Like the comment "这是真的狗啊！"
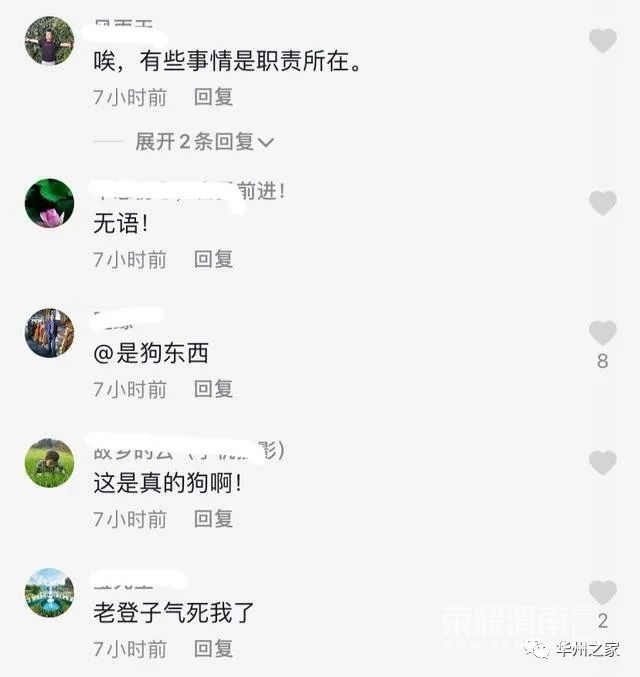 point(602,463)
